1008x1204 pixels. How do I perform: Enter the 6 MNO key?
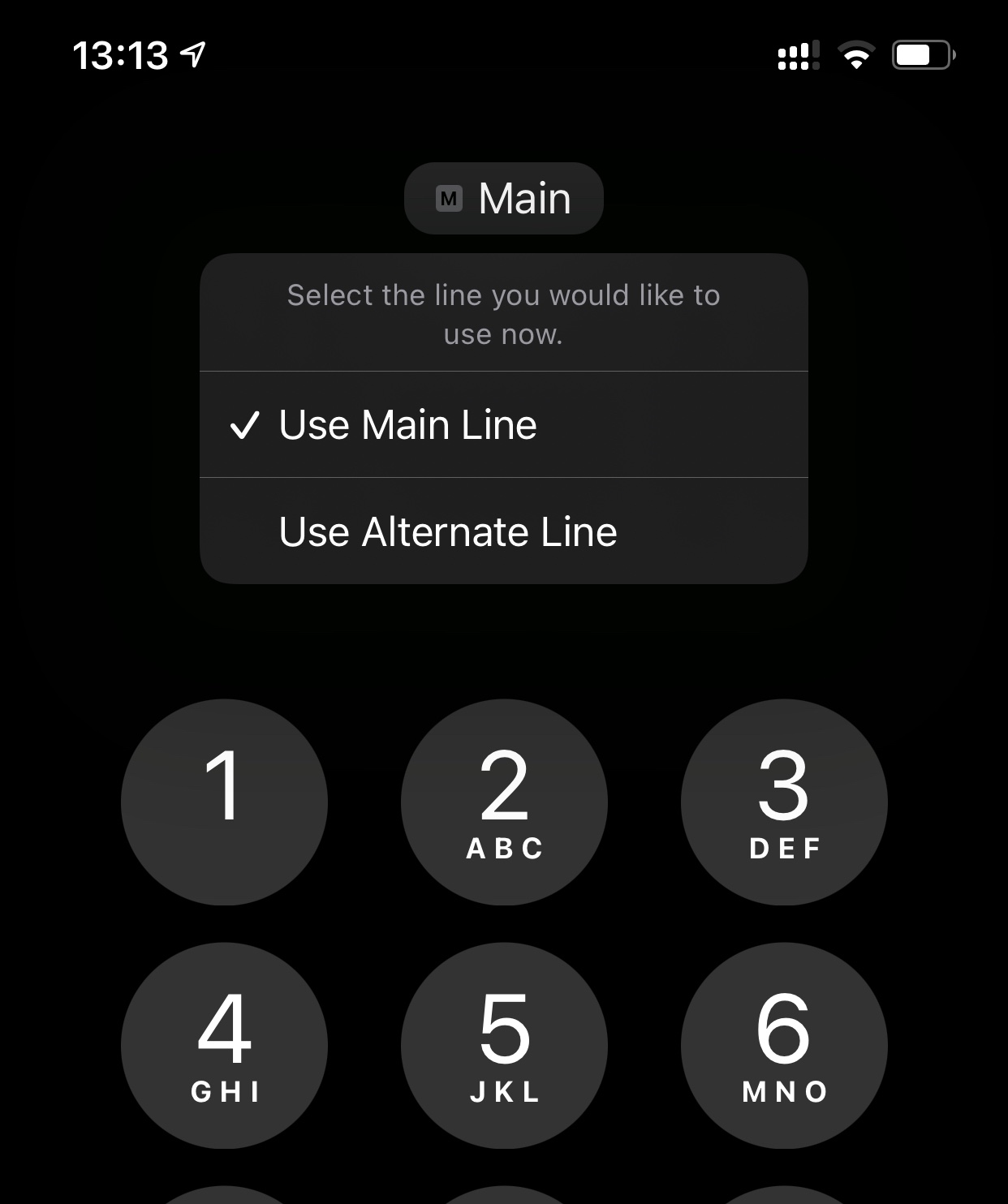pos(784,1045)
